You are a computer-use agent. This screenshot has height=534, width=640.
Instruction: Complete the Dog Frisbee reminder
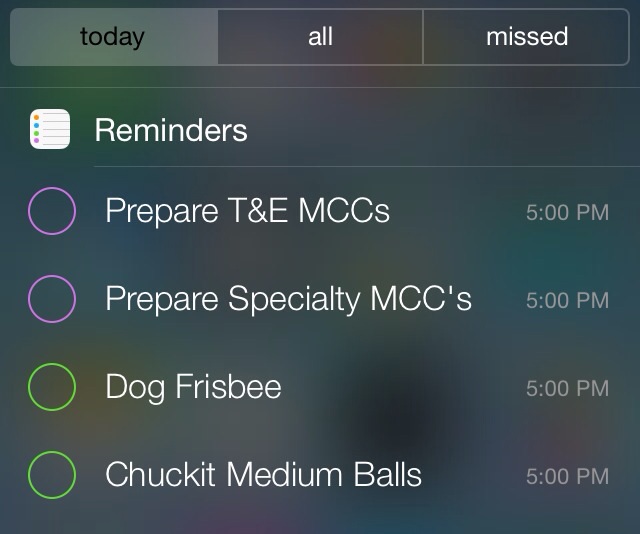point(52,387)
